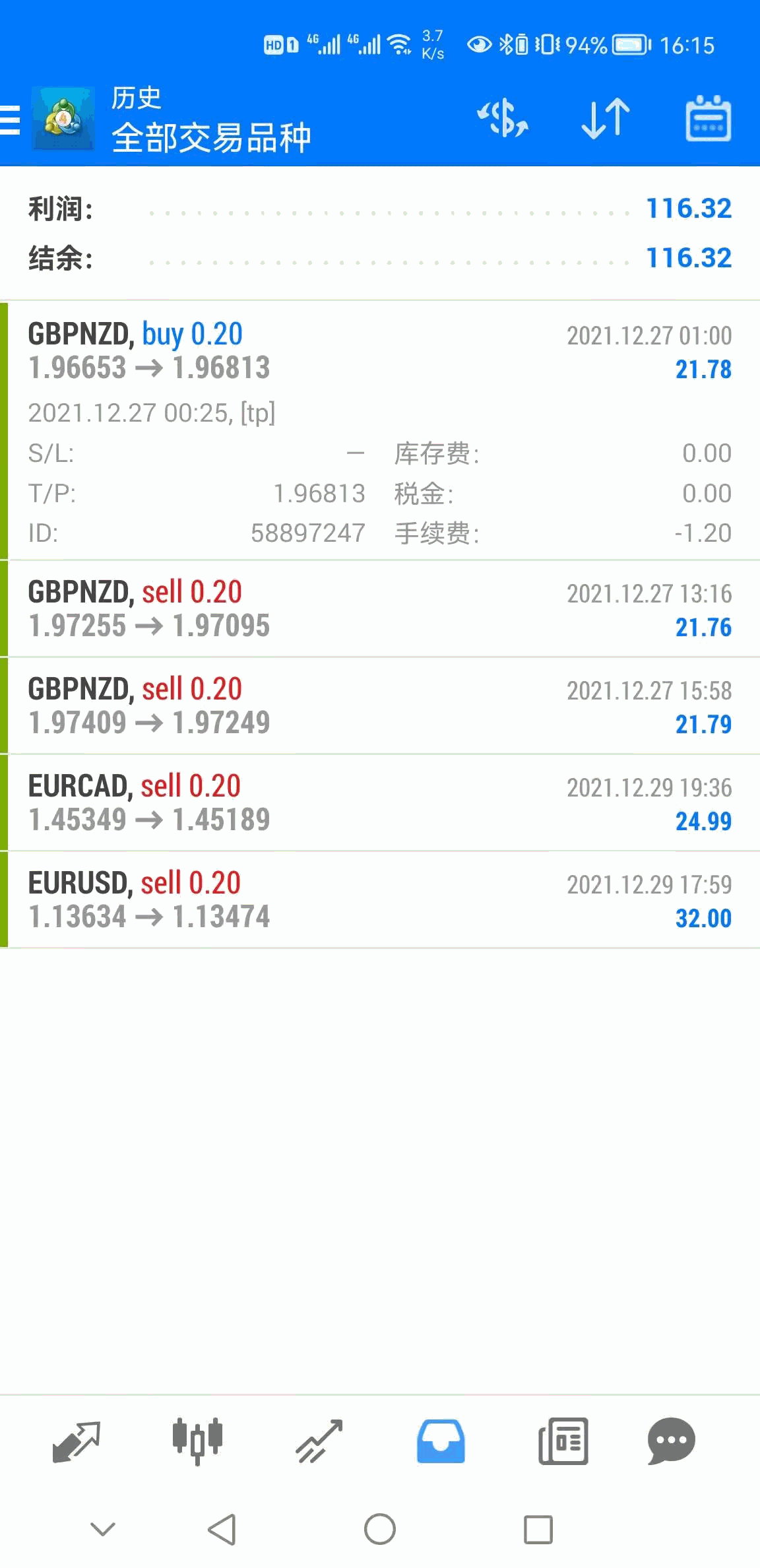
Task: Open the Chat messages tab
Action: (x=671, y=1441)
